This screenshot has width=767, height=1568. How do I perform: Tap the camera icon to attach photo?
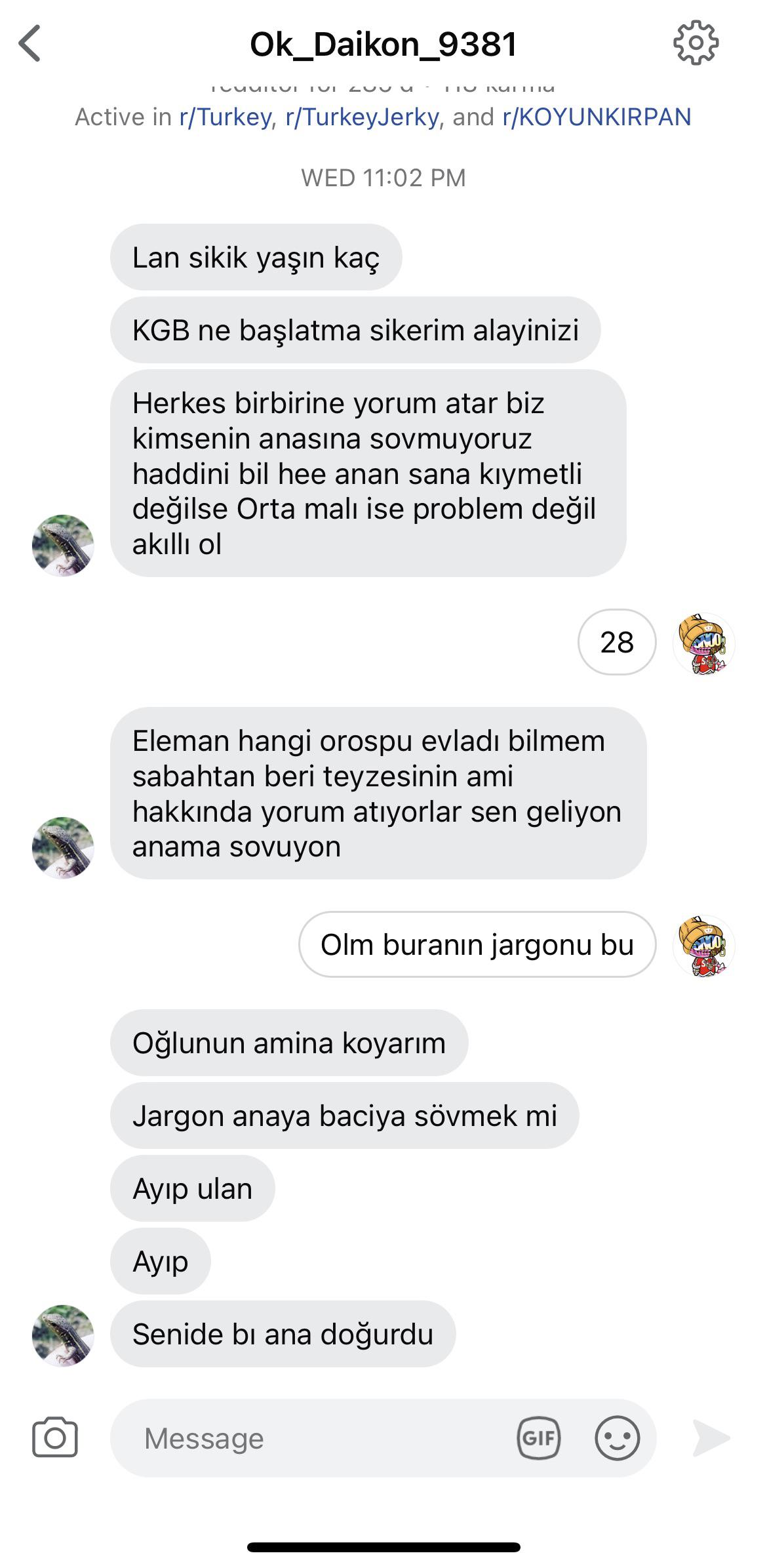click(55, 1438)
